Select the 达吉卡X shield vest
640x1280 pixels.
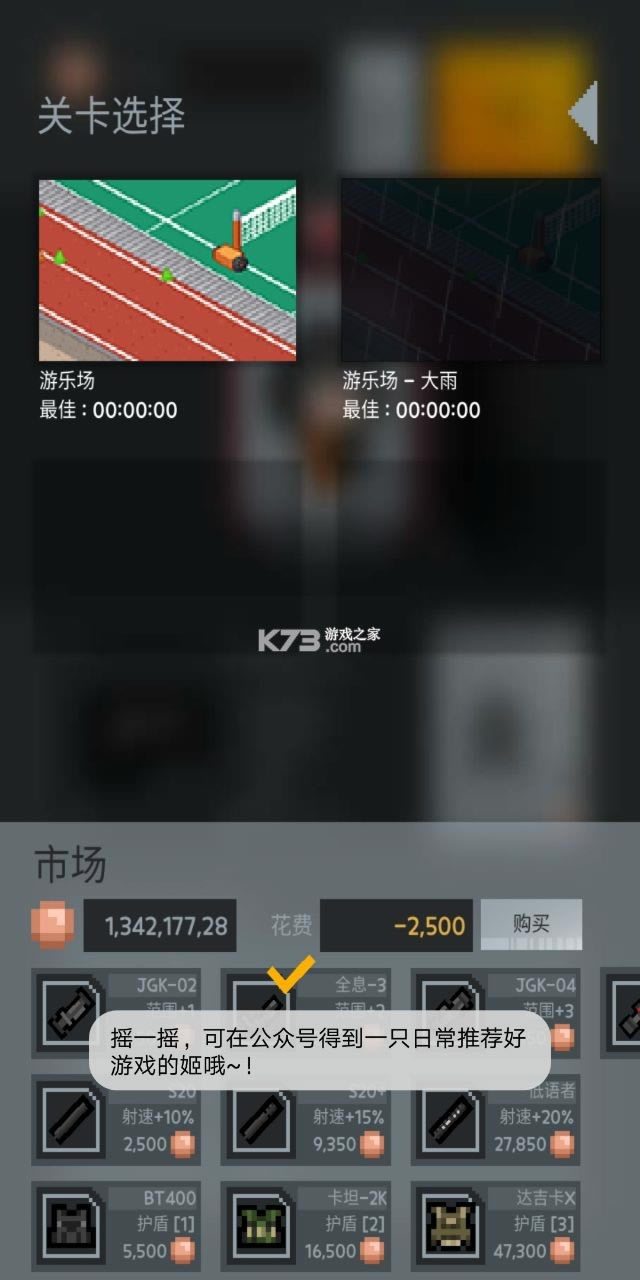pyautogui.click(x=495, y=1225)
